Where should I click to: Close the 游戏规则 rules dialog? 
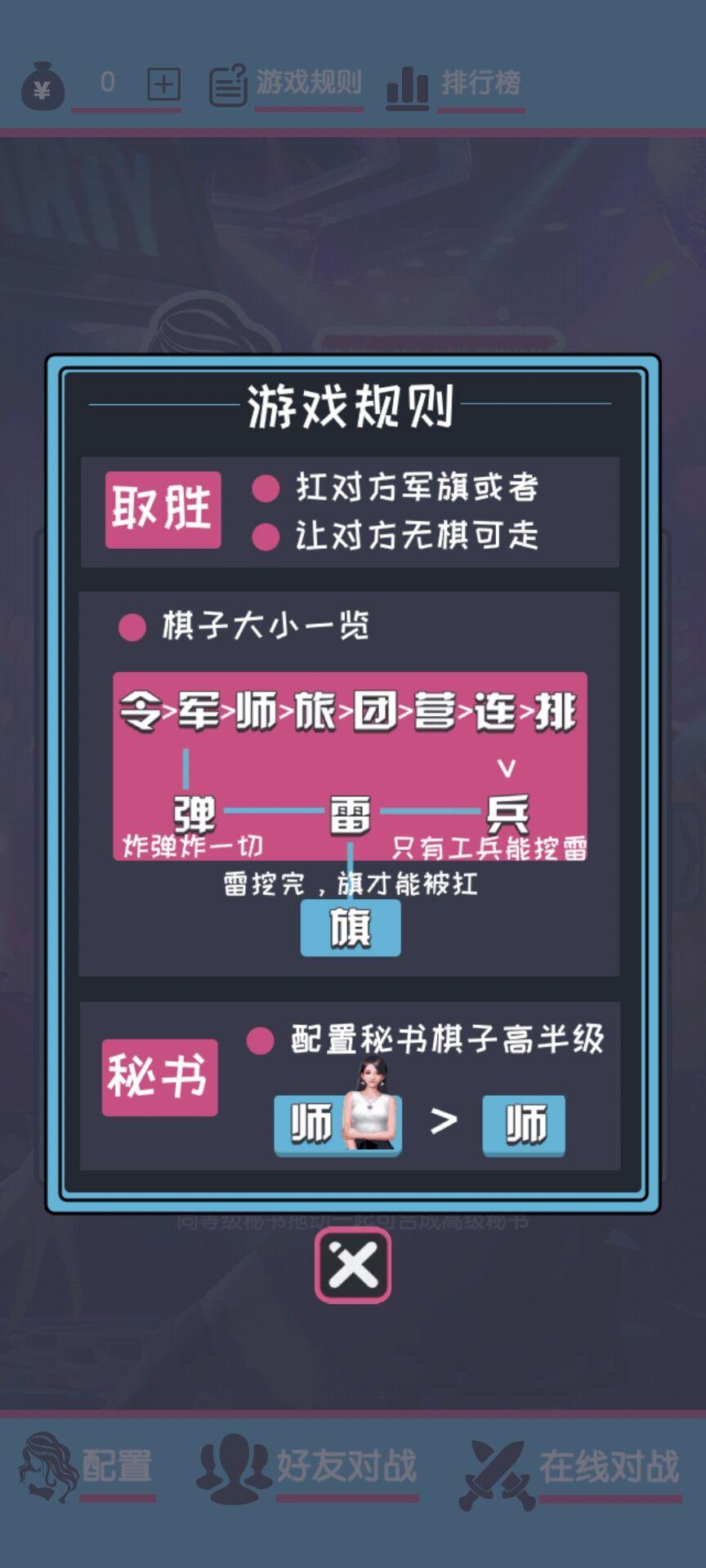(353, 1266)
